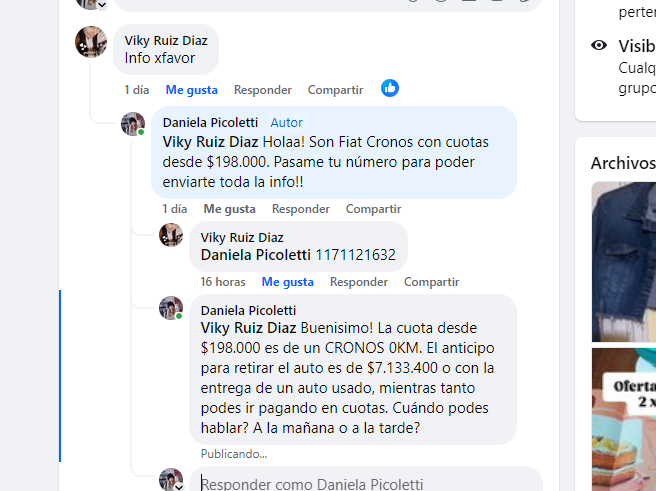Image resolution: width=656 pixels, height=491 pixels.
Task: Share the comment with number 1171121632
Action: click(x=431, y=282)
